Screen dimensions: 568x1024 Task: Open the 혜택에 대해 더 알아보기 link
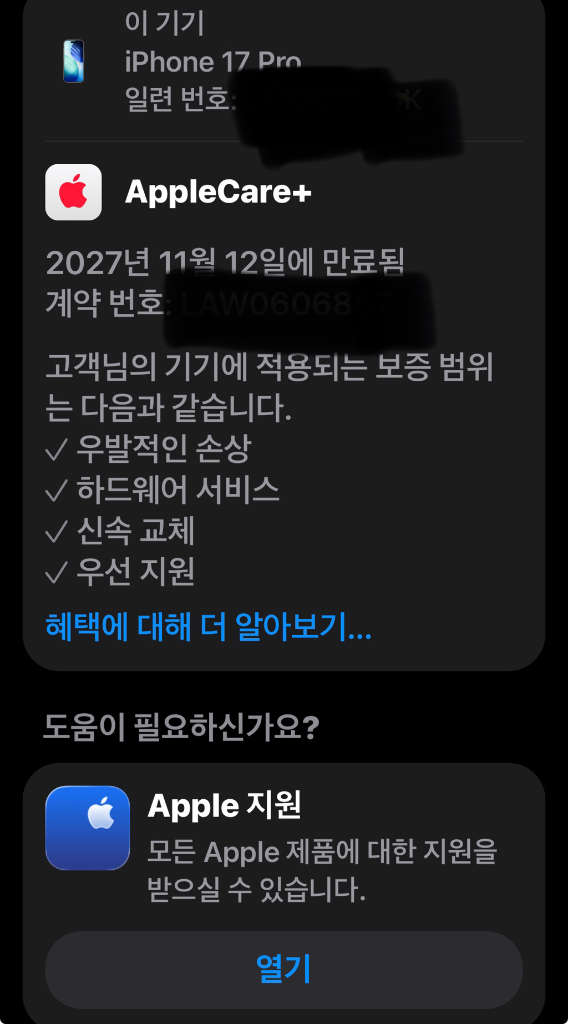coord(208,627)
